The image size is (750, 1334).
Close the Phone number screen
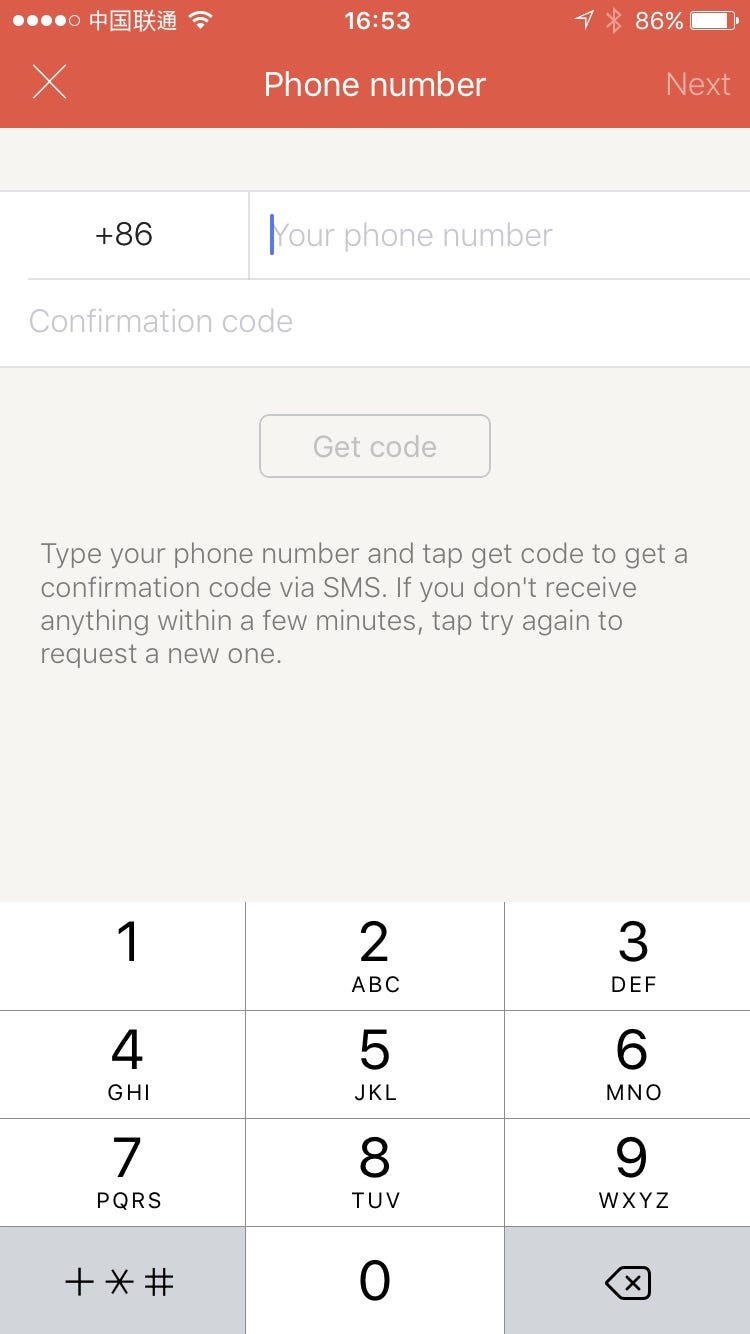[49, 83]
